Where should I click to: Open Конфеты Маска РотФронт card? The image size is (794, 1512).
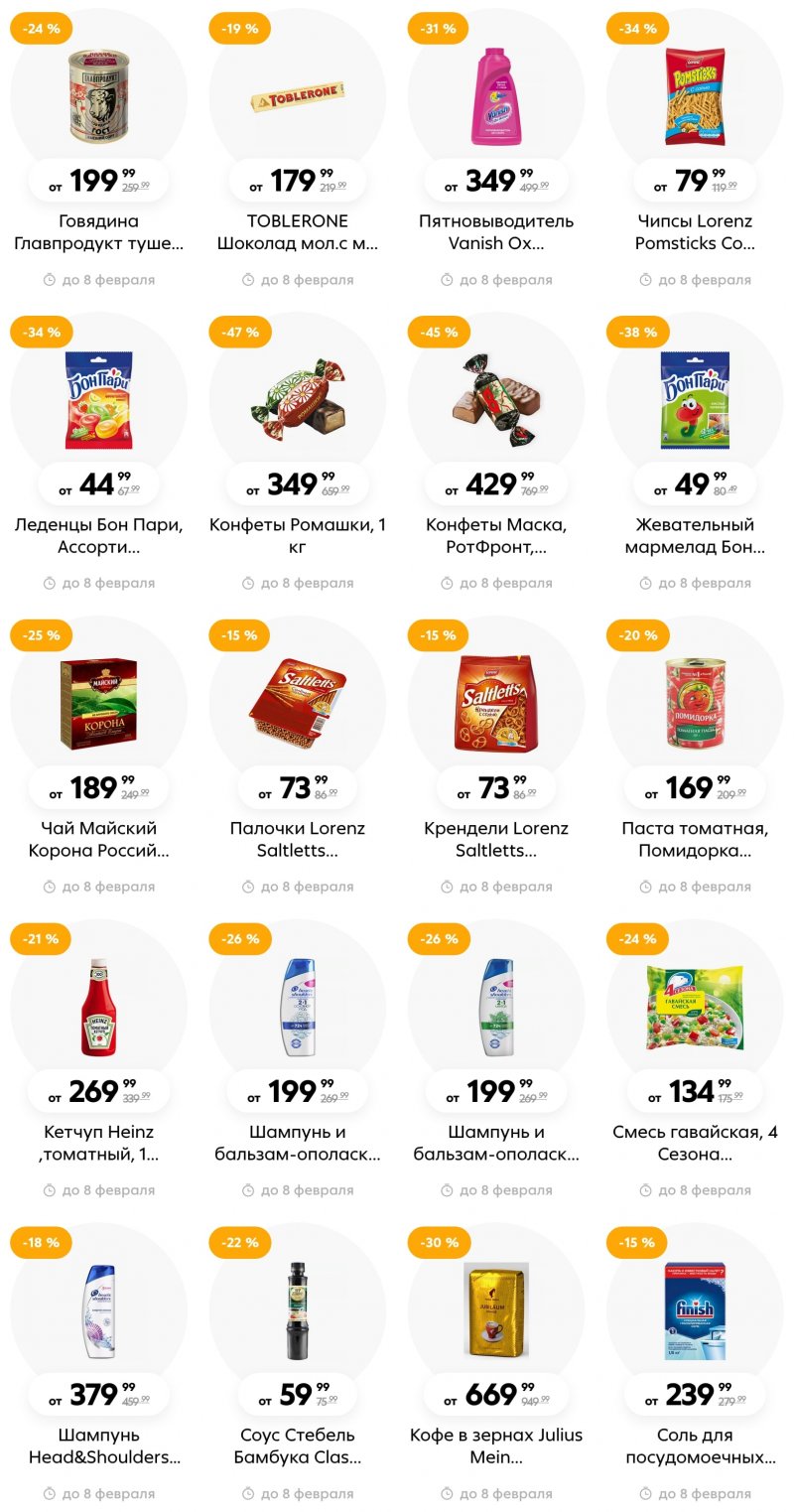click(496, 400)
